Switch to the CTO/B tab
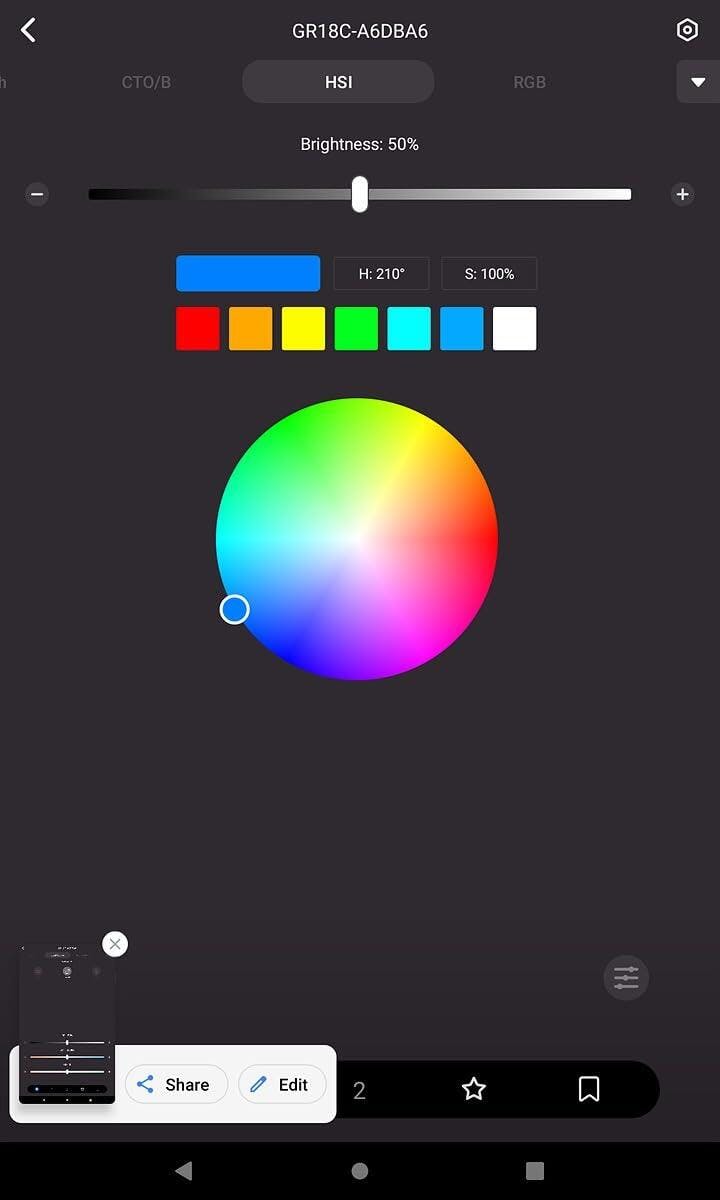The height and width of the screenshot is (1200, 720). tap(146, 82)
